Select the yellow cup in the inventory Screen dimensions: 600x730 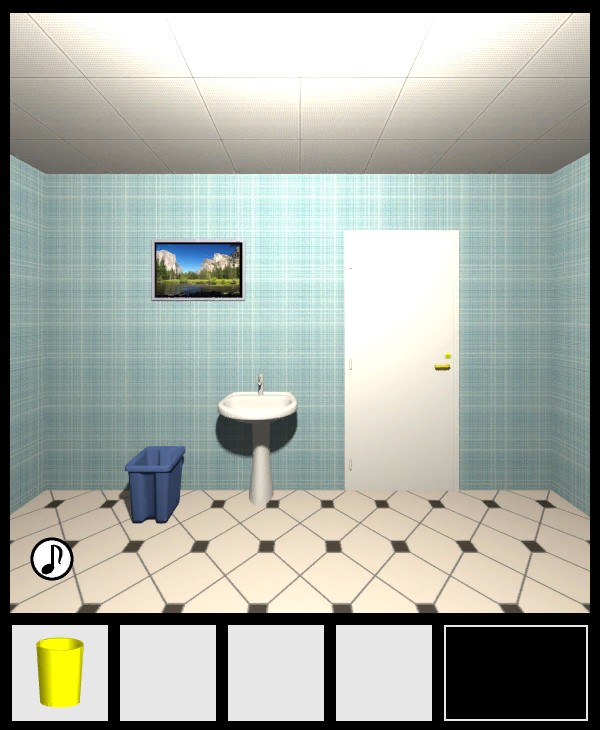(60, 672)
